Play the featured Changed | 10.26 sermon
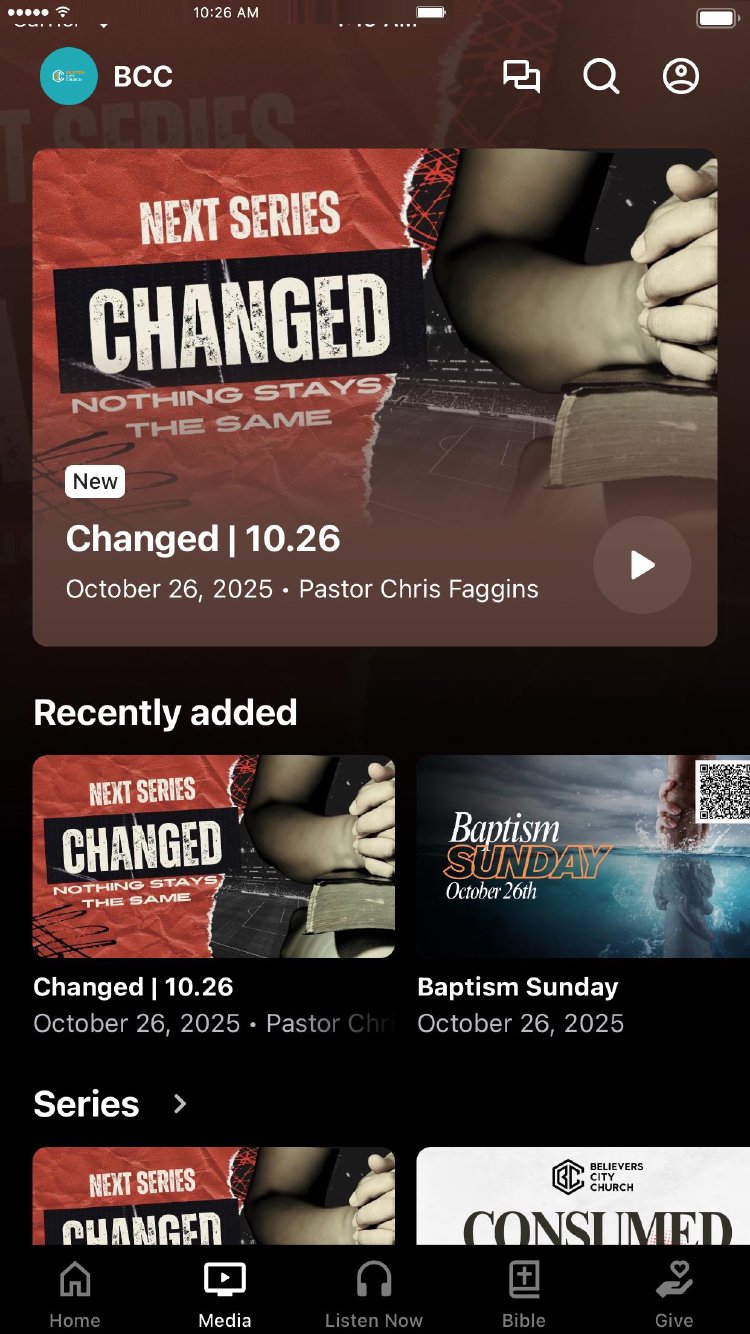 point(642,565)
